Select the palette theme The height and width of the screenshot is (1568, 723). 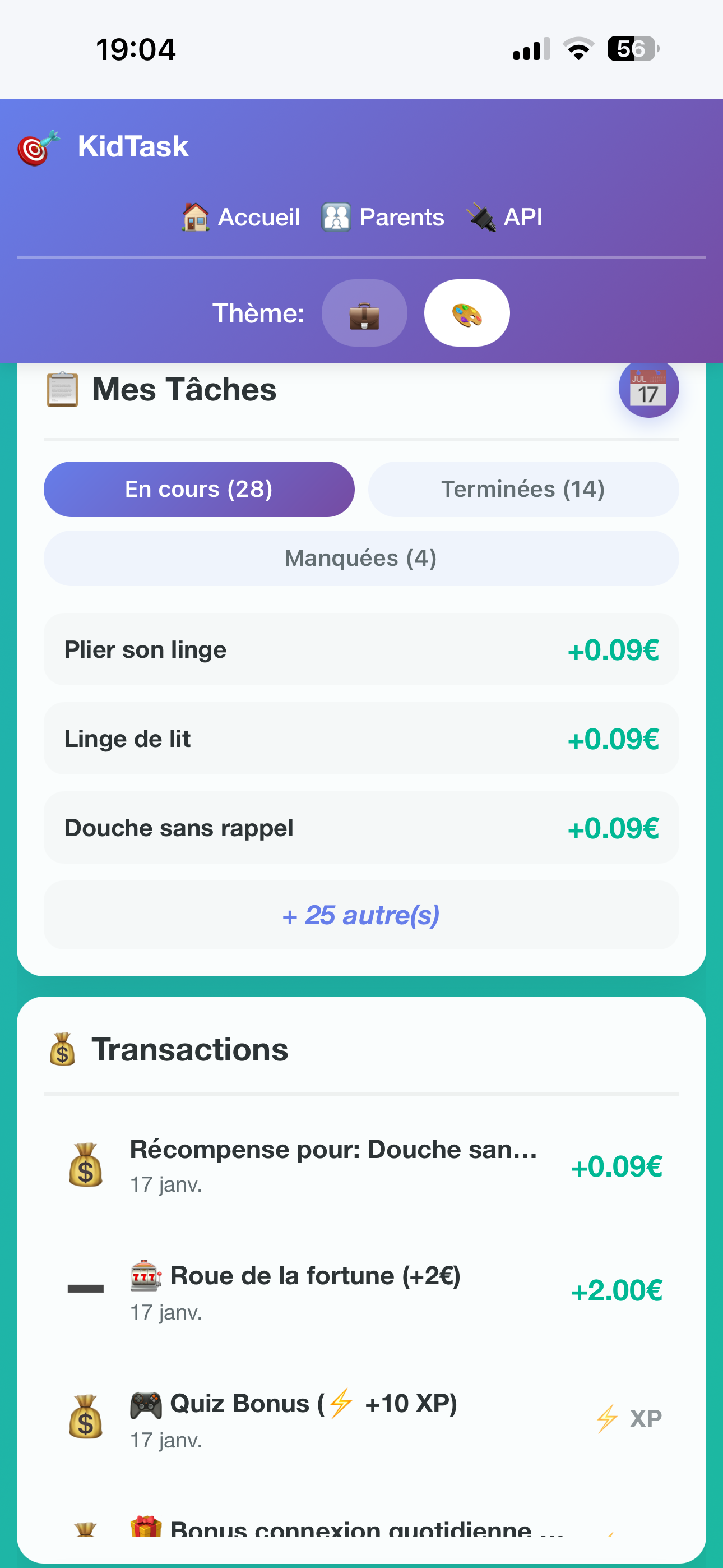[x=467, y=313]
